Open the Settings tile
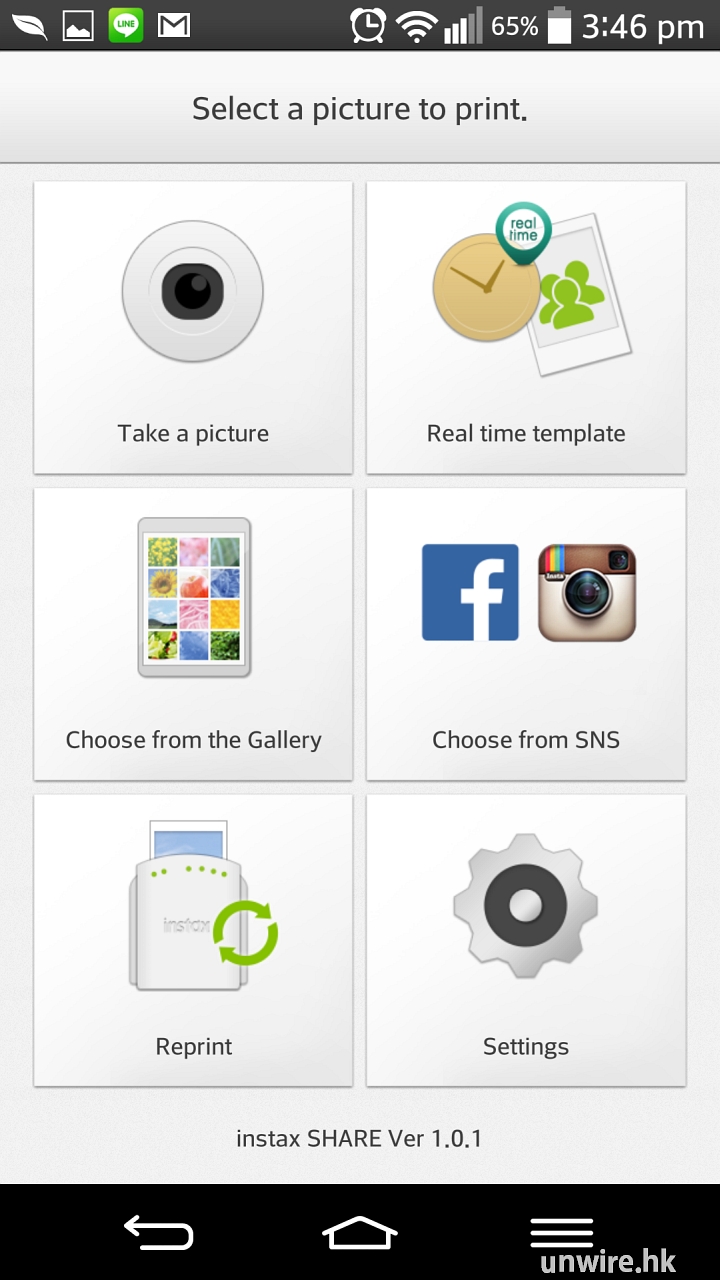This screenshot has height=1280, width=720. (526, 940)
